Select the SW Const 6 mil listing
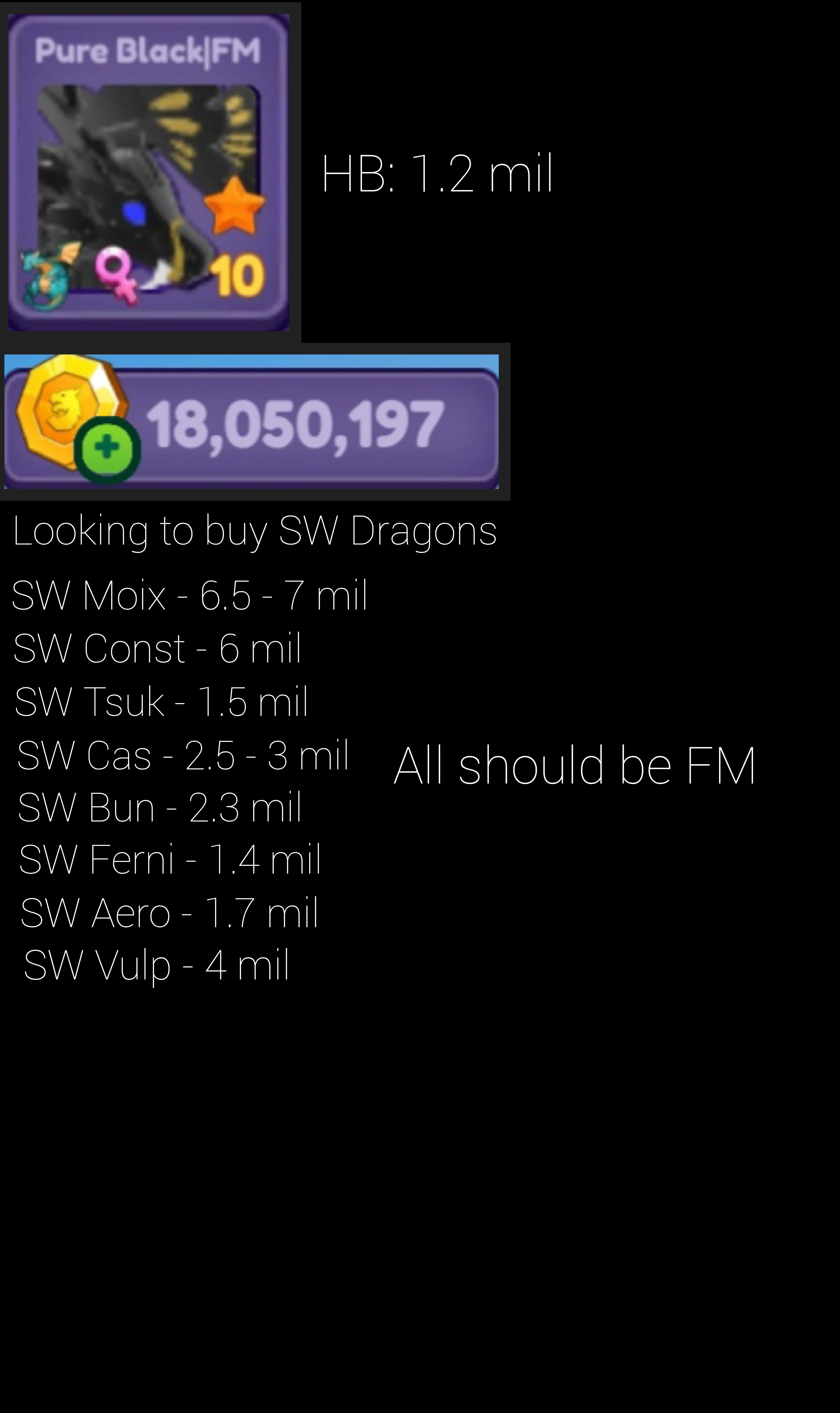Viewport: 840px width, 1413px height. point(157,648)
